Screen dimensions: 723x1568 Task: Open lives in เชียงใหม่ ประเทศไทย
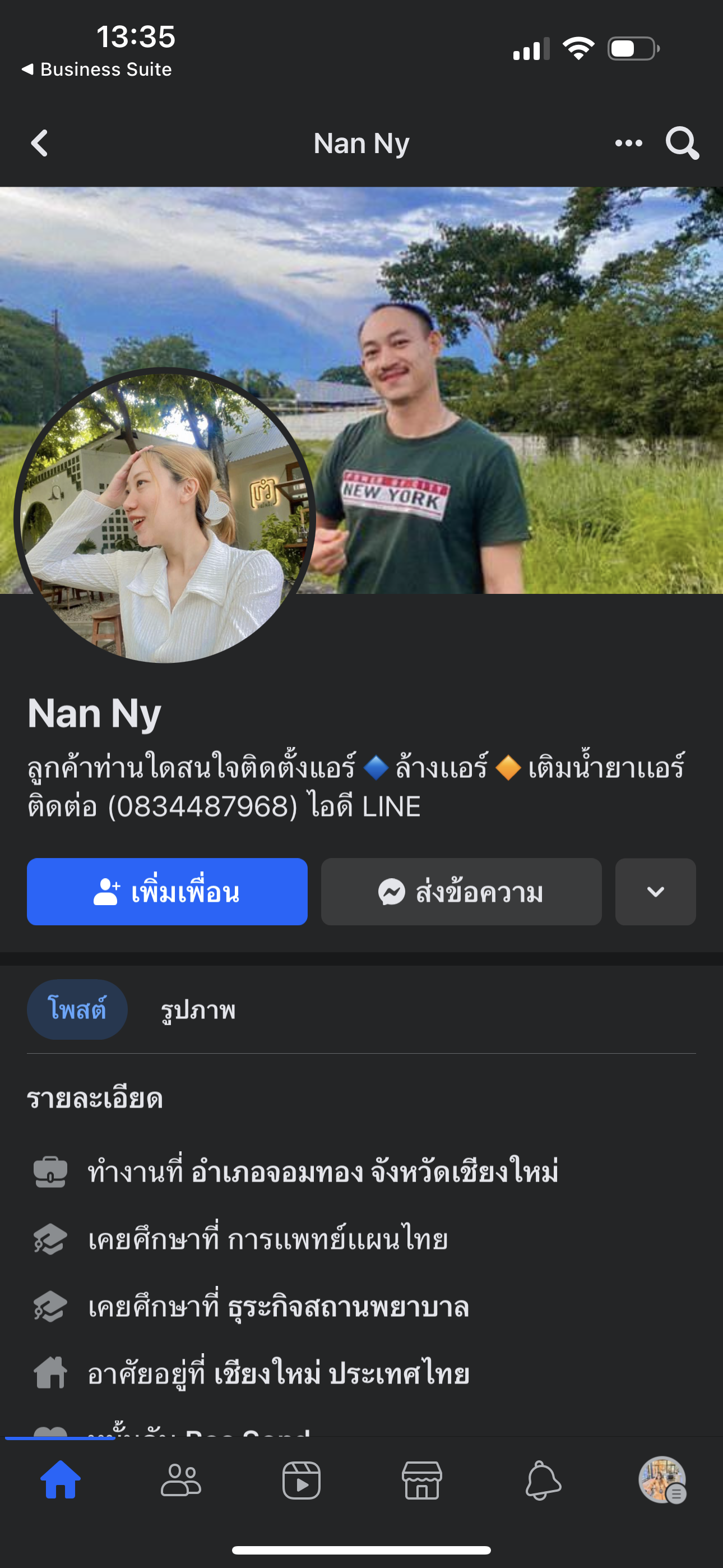click(x=341, y=1374)
